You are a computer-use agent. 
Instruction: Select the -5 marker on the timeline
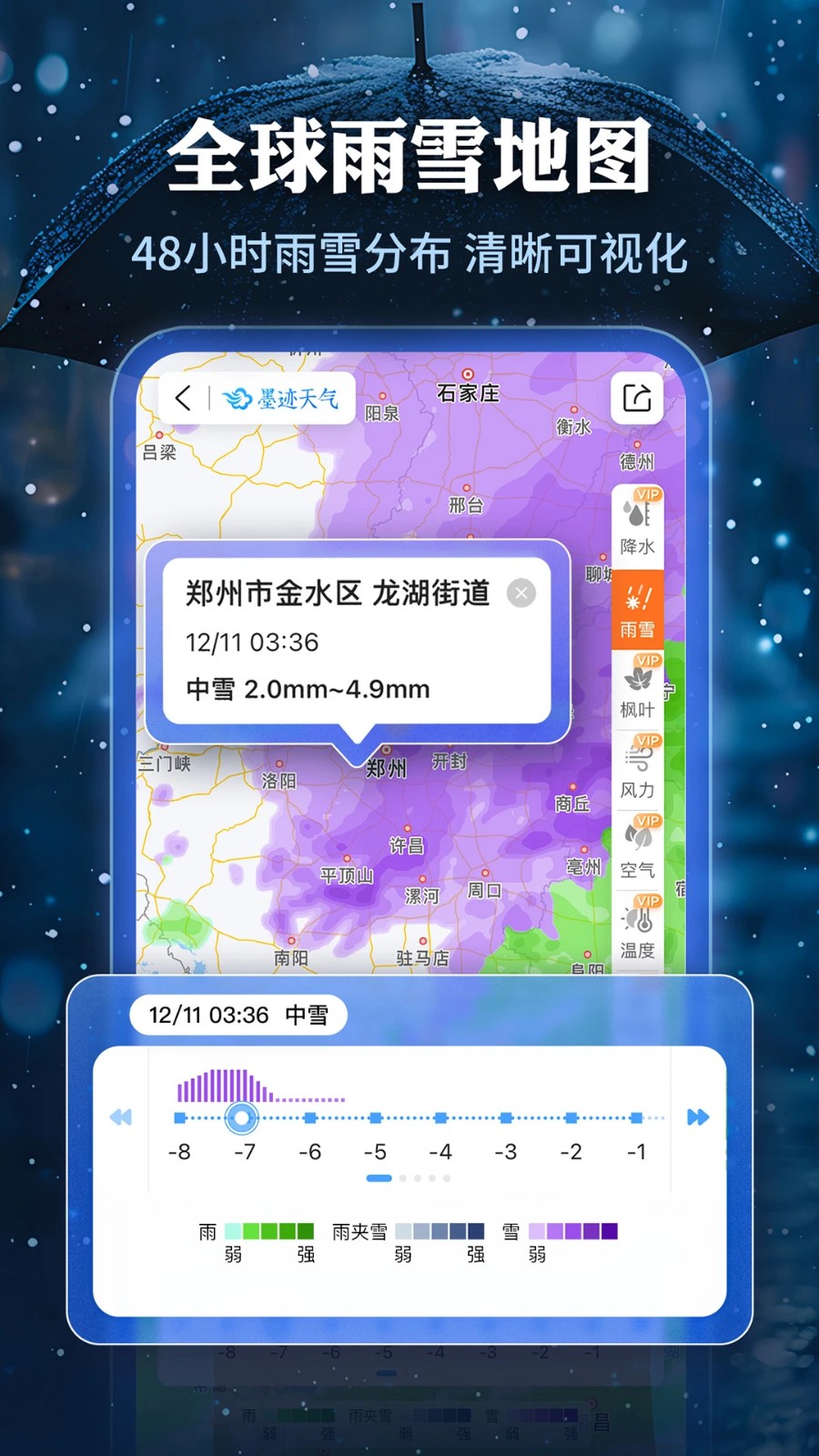tap(378, 1117)
